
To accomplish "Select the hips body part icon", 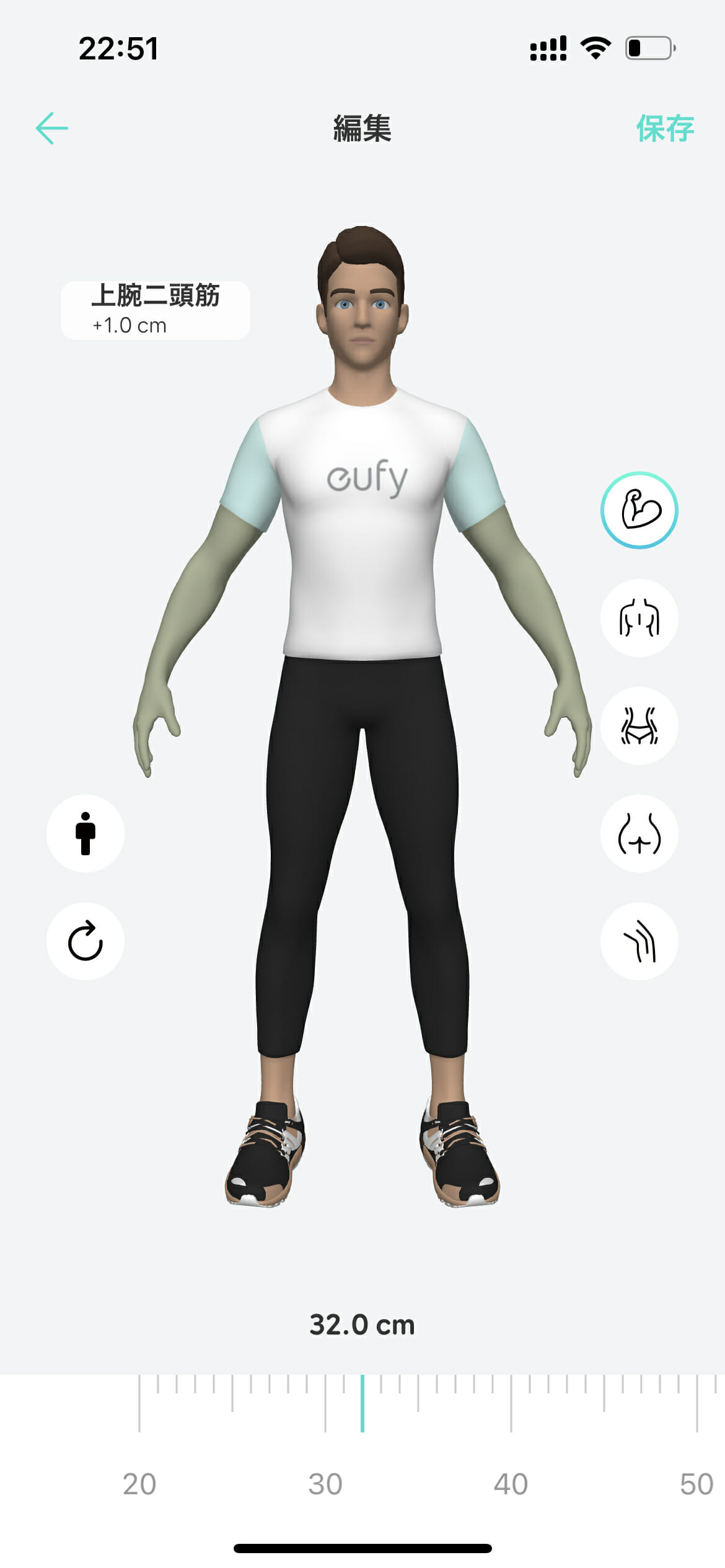I will pos(639,834).
